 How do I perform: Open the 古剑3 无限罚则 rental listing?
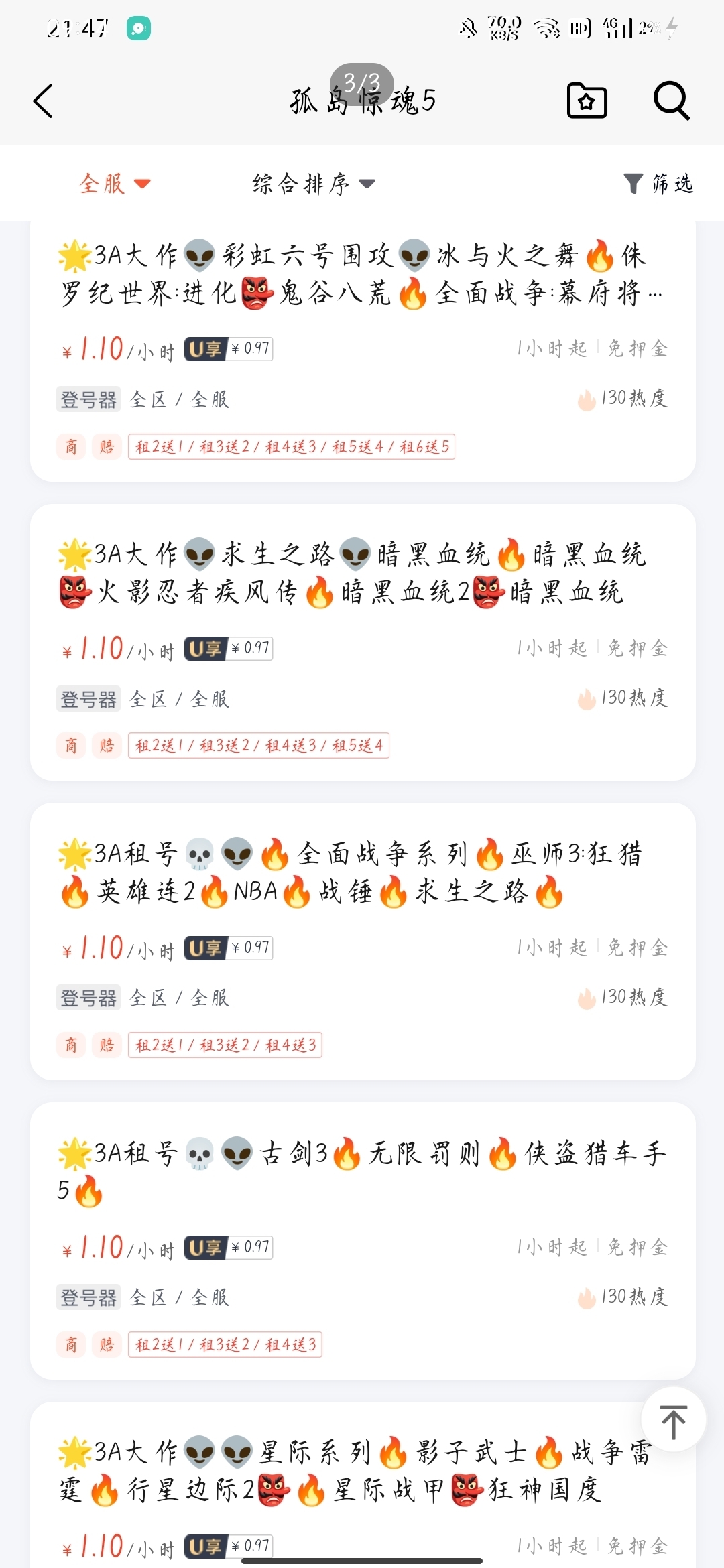[x=362, y=1171]
